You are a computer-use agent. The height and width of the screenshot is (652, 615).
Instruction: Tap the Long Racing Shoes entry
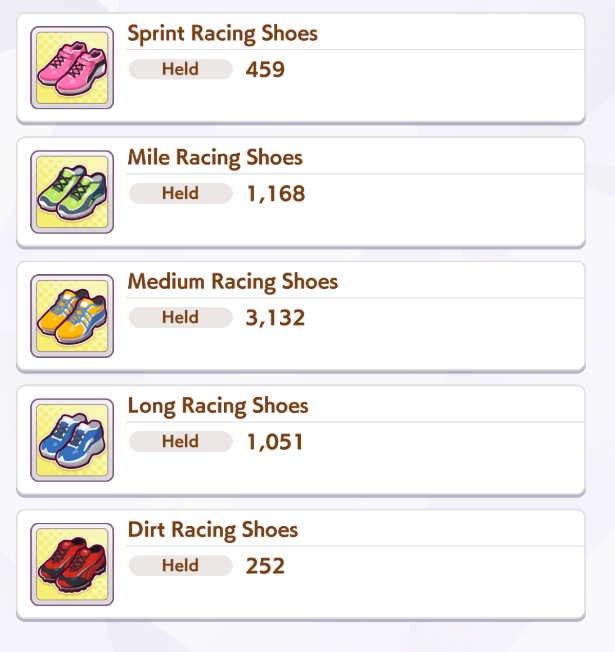pos(300,440)
